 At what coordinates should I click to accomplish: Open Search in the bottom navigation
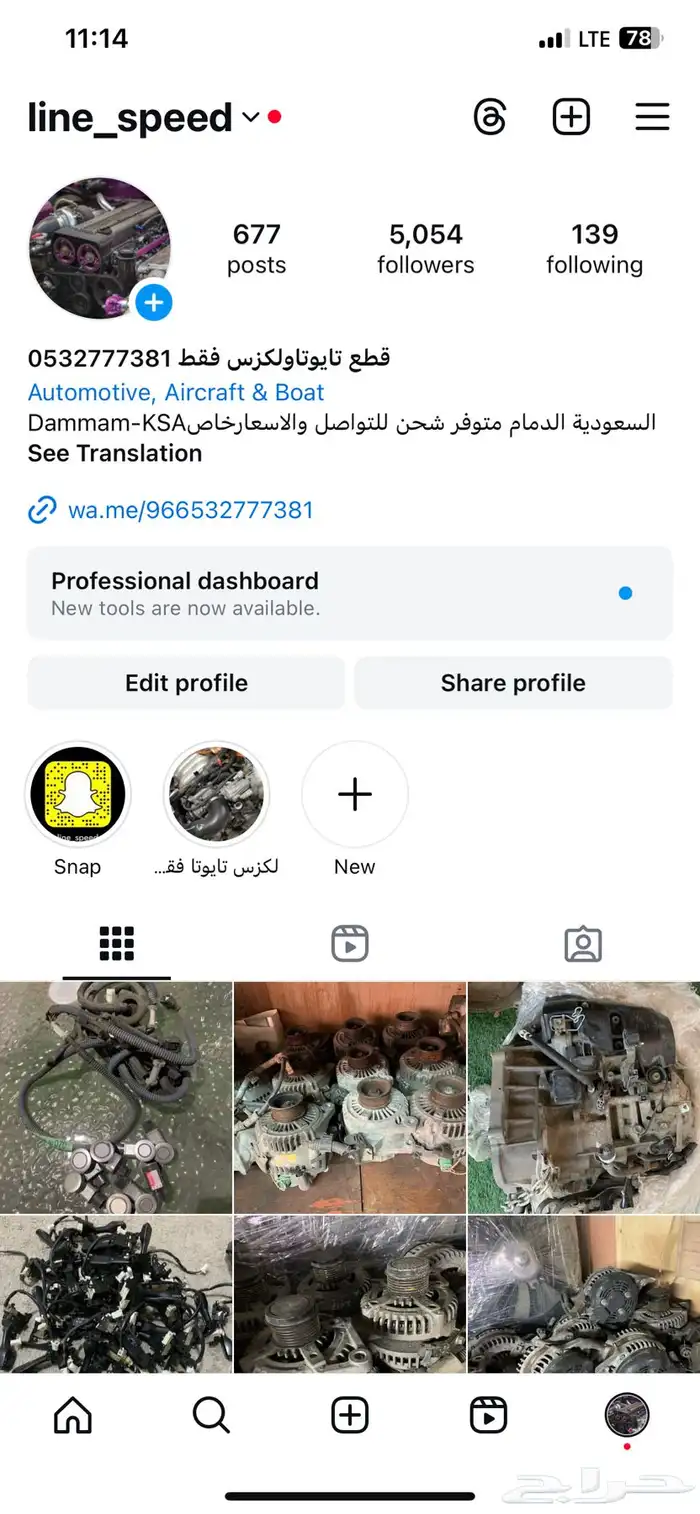point(211,1415)
